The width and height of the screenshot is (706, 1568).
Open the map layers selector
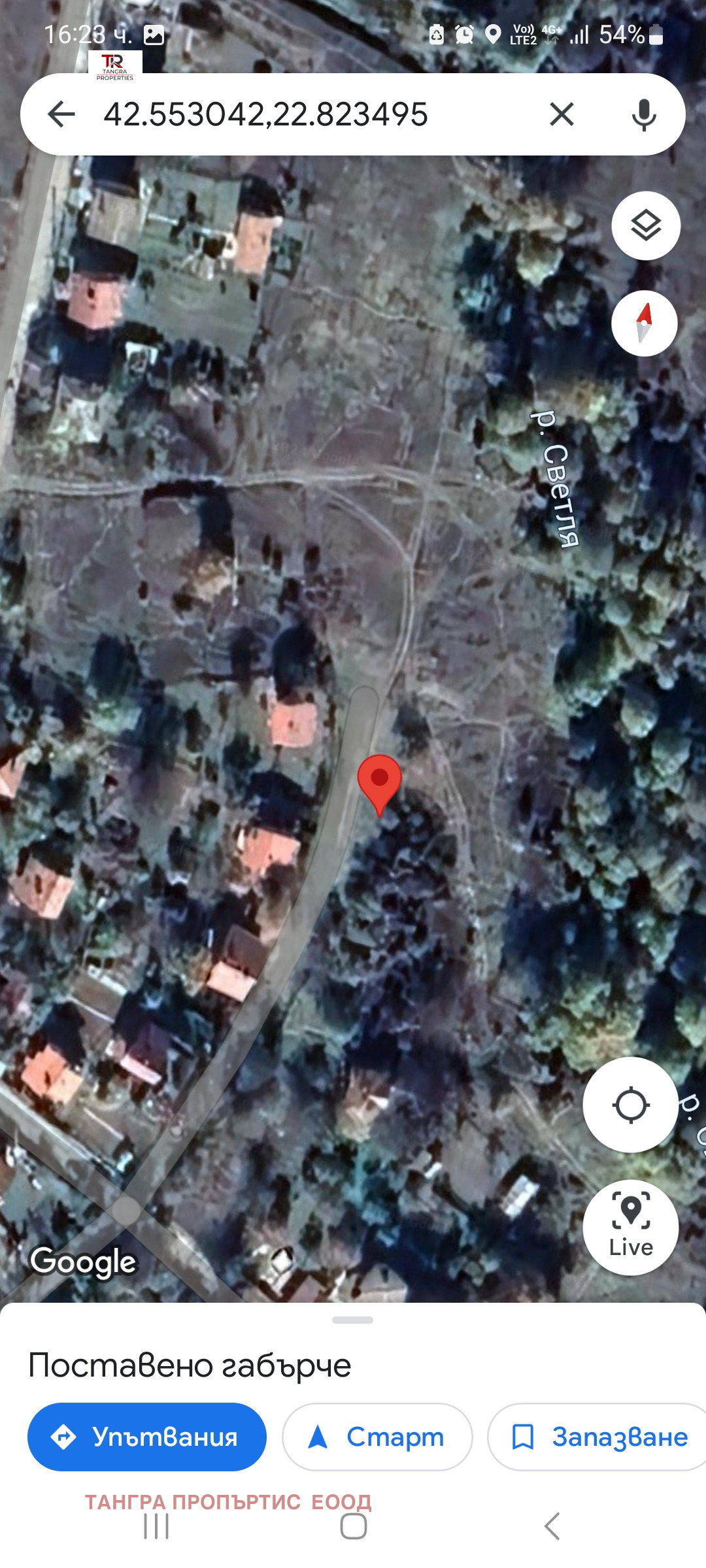(646, 226)
